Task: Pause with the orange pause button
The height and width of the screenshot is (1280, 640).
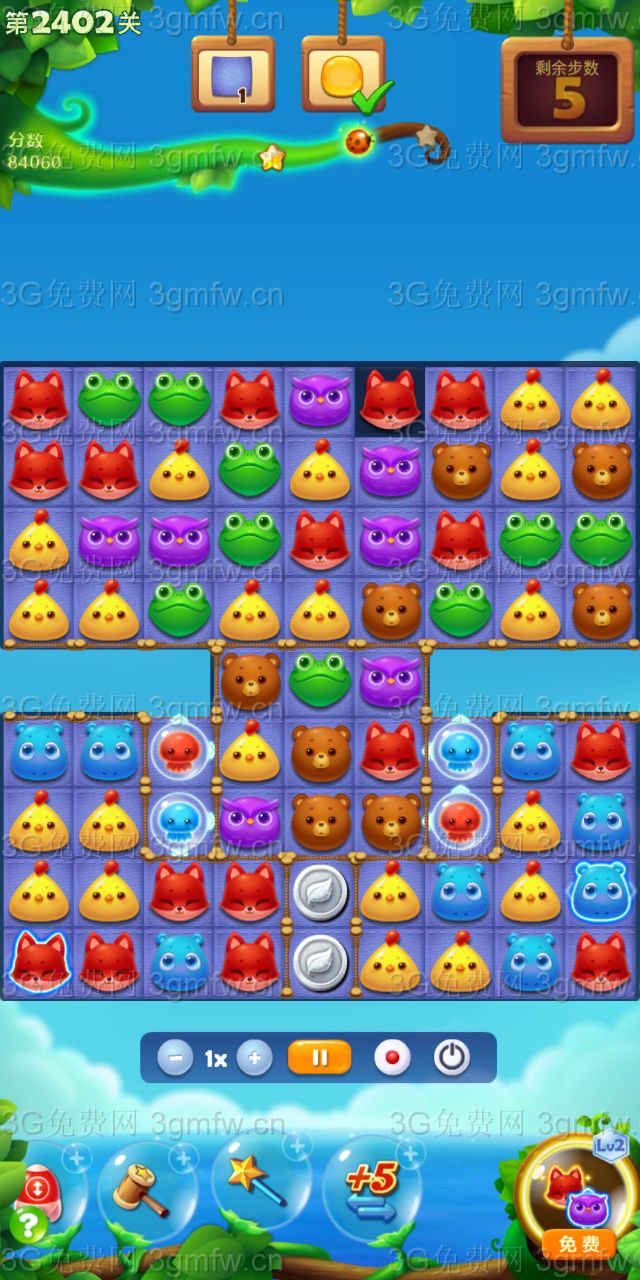Action: 319,1058
